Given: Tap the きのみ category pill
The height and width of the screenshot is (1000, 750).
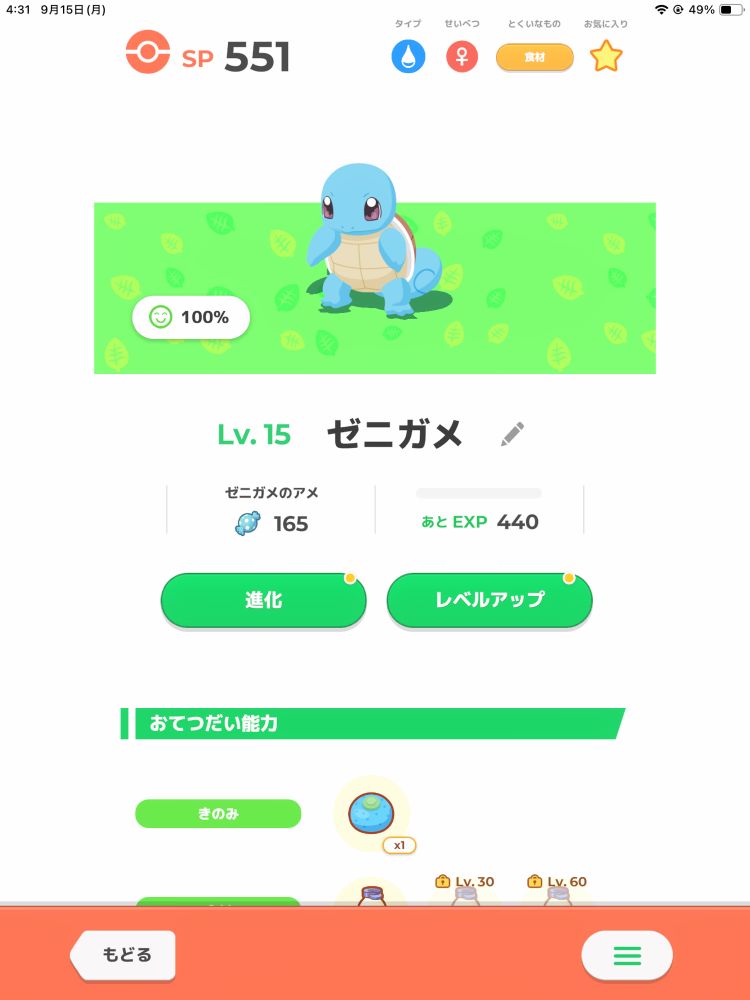Looking at the screenshot, I should tap(217, 813).
